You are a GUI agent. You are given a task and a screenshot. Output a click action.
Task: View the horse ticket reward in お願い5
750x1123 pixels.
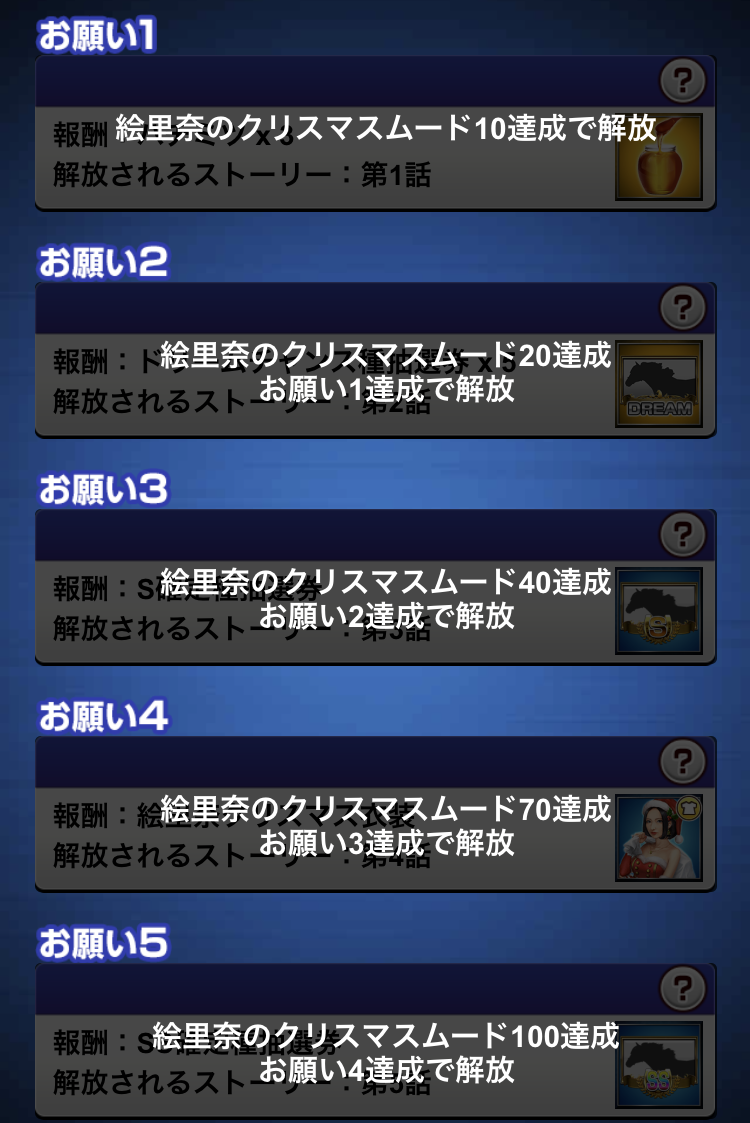pyautogui.click(x=658, y=1064)
